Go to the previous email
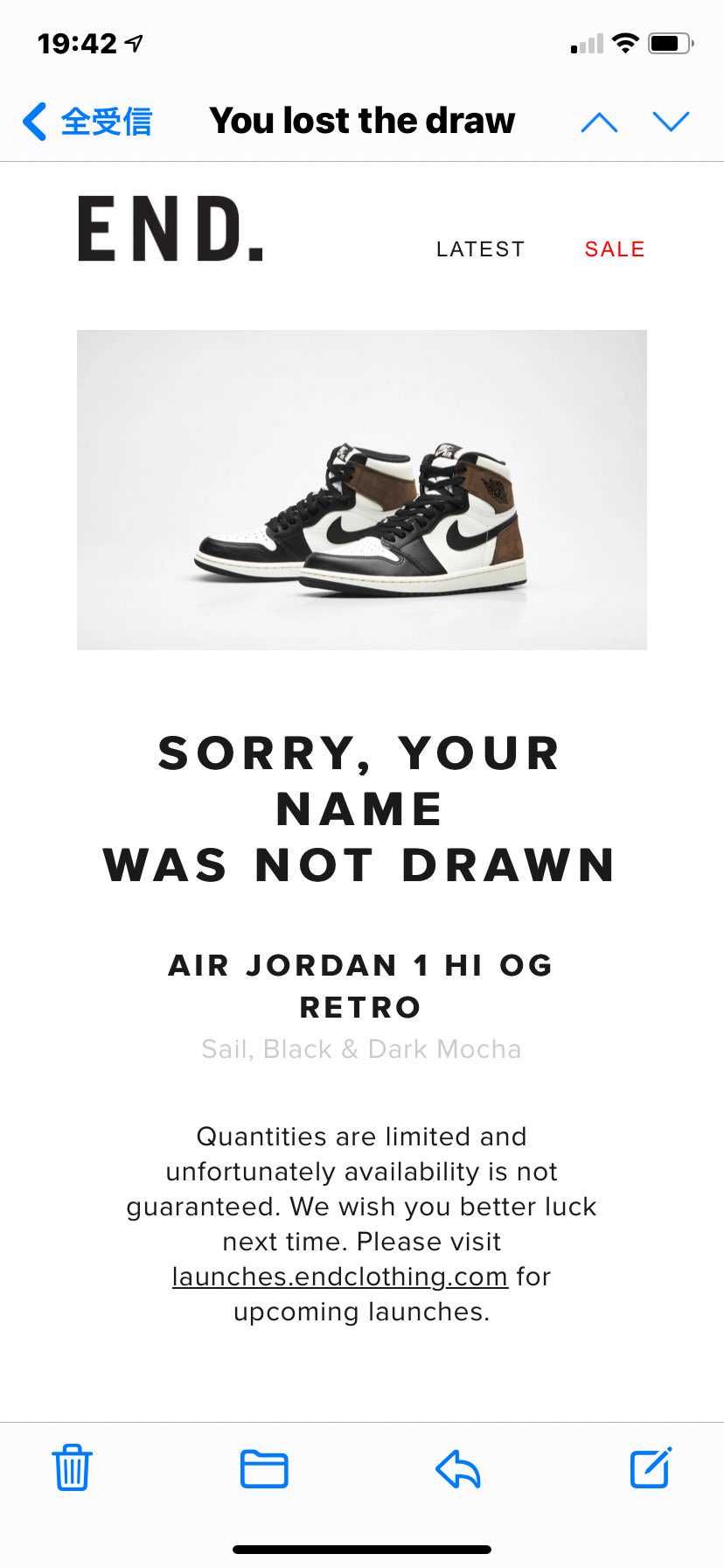The width and height of the screenshot is (724, 1568). click(599, 122)
